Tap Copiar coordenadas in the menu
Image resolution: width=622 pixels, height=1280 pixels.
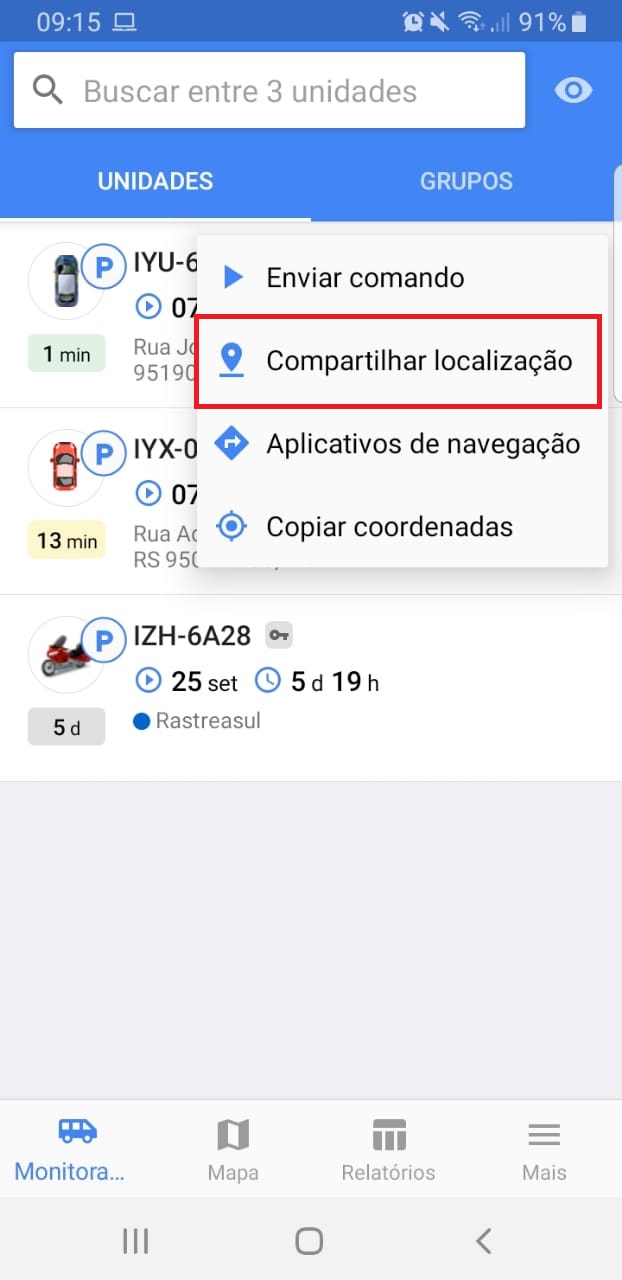389,526
